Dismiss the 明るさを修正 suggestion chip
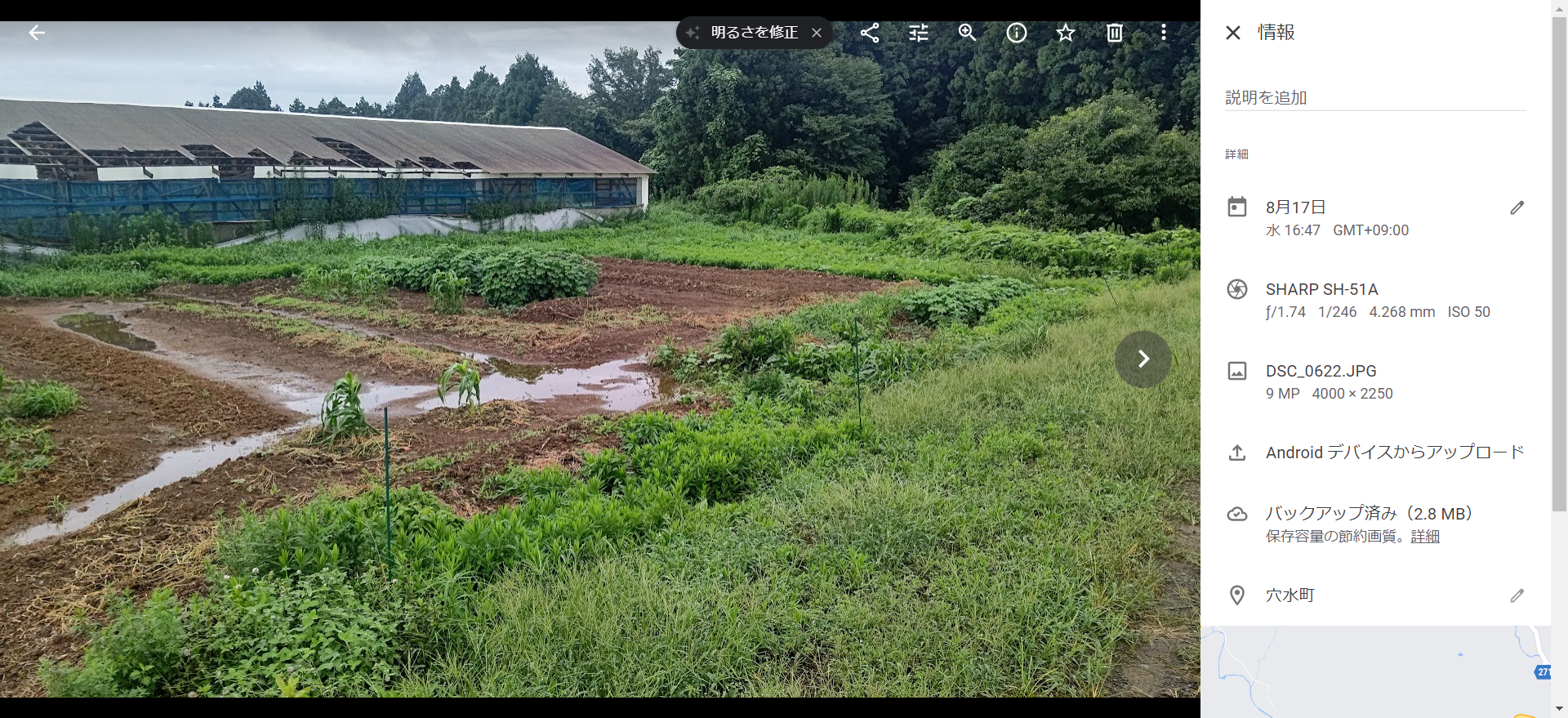Screen dimensions: 1568x718 point(817,33)
